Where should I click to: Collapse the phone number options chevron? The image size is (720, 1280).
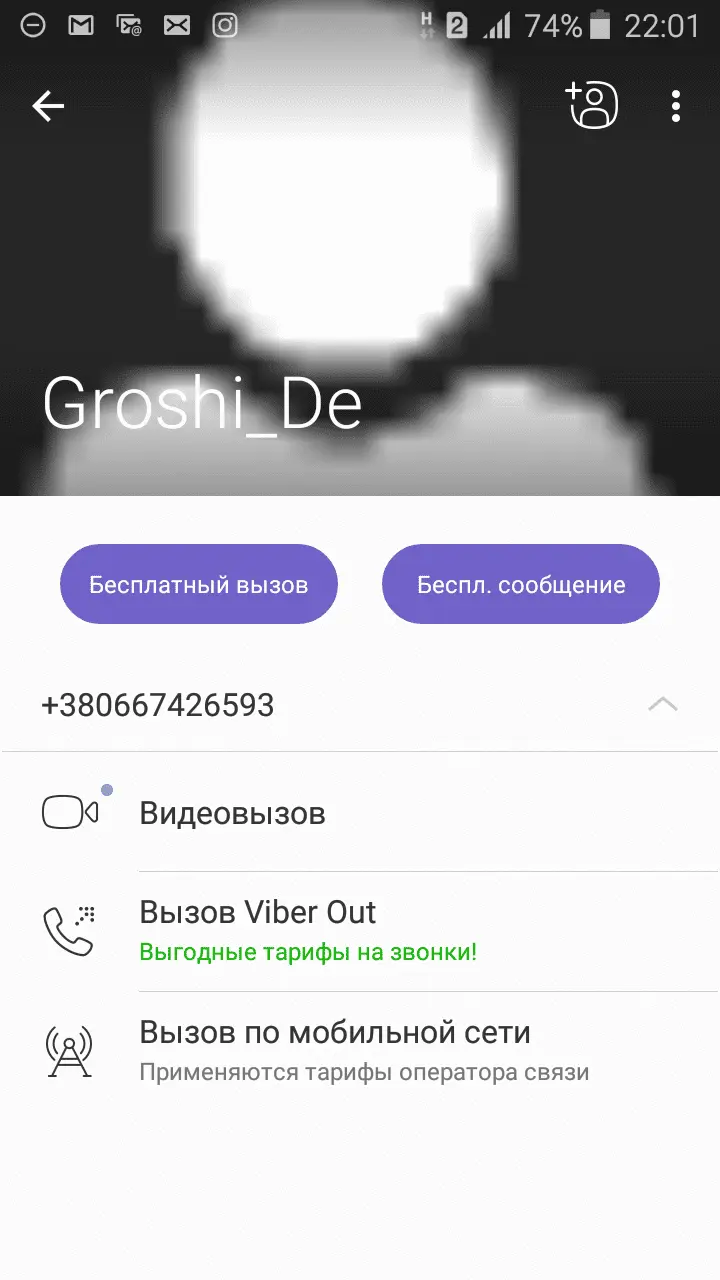point(662,705)
